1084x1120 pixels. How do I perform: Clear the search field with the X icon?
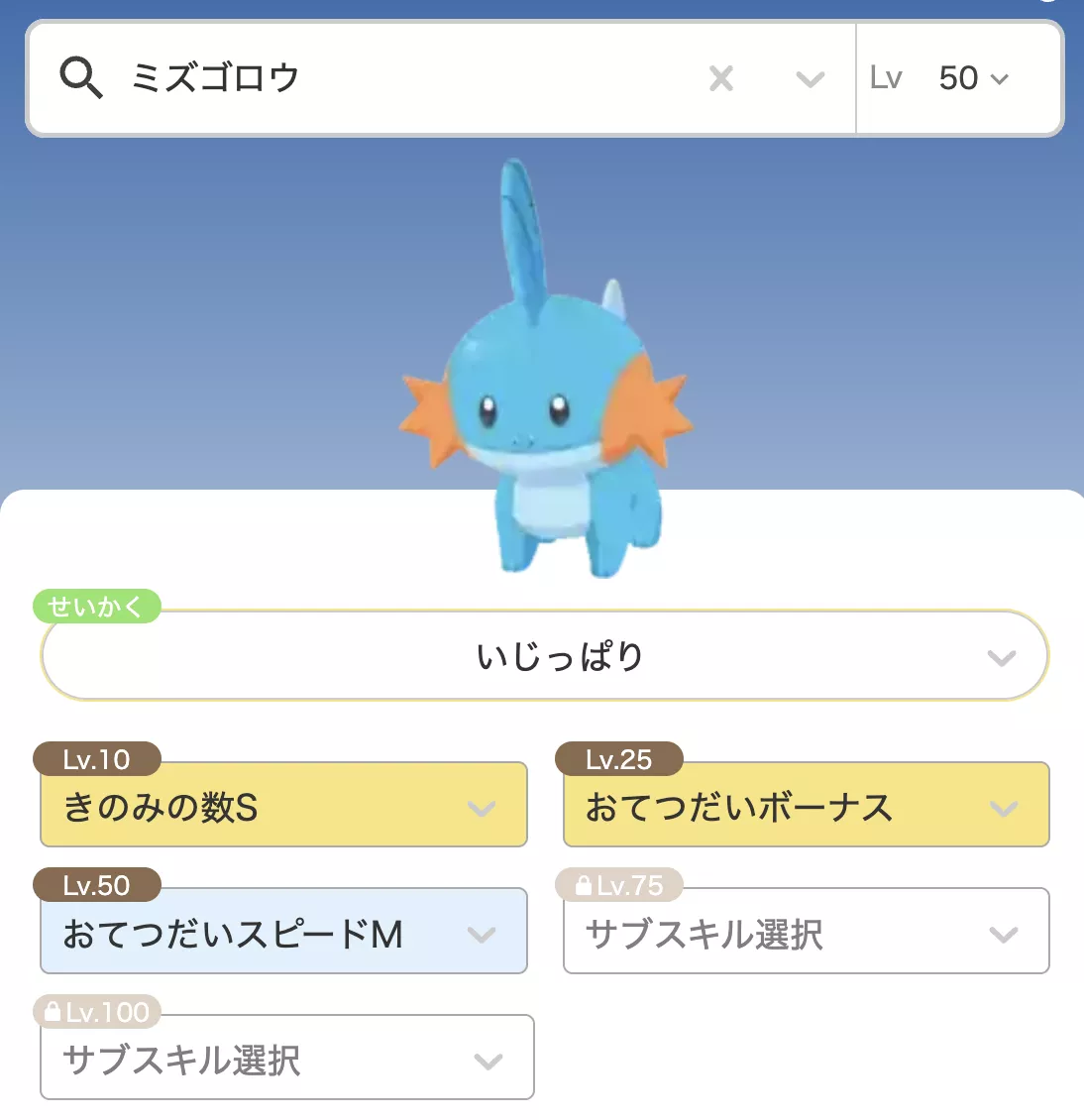(x=721, y=78)
